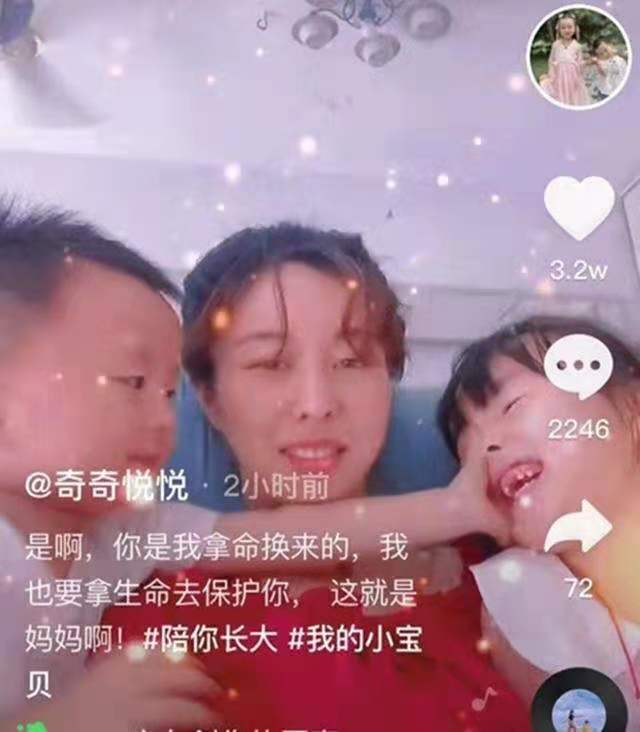Image resolution: width=640 pixels, height=732 pixels.
Task: Open the spinning music disc
Action: coord(579,708)
